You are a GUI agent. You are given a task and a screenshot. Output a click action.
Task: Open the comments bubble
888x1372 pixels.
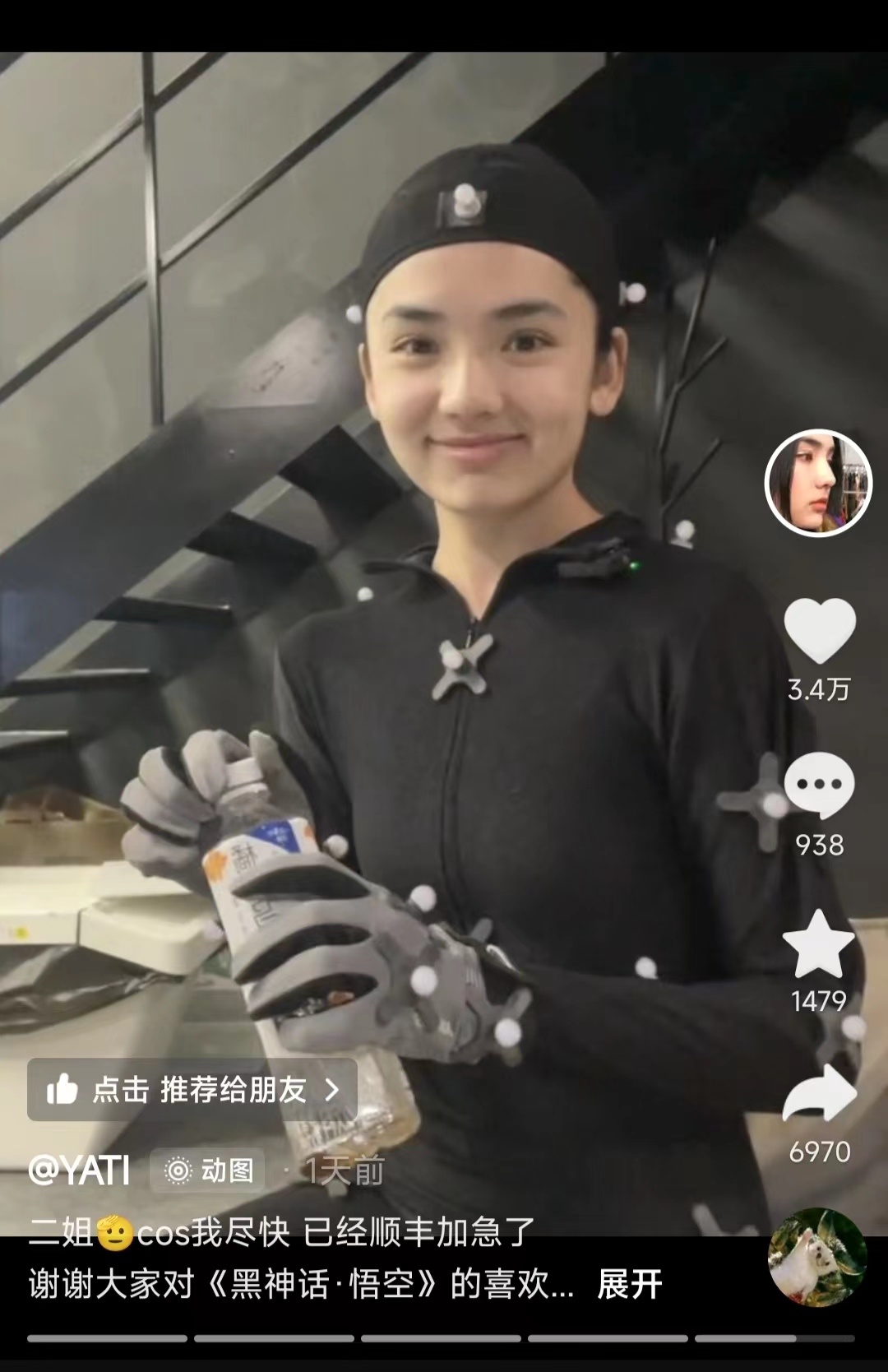820,786
